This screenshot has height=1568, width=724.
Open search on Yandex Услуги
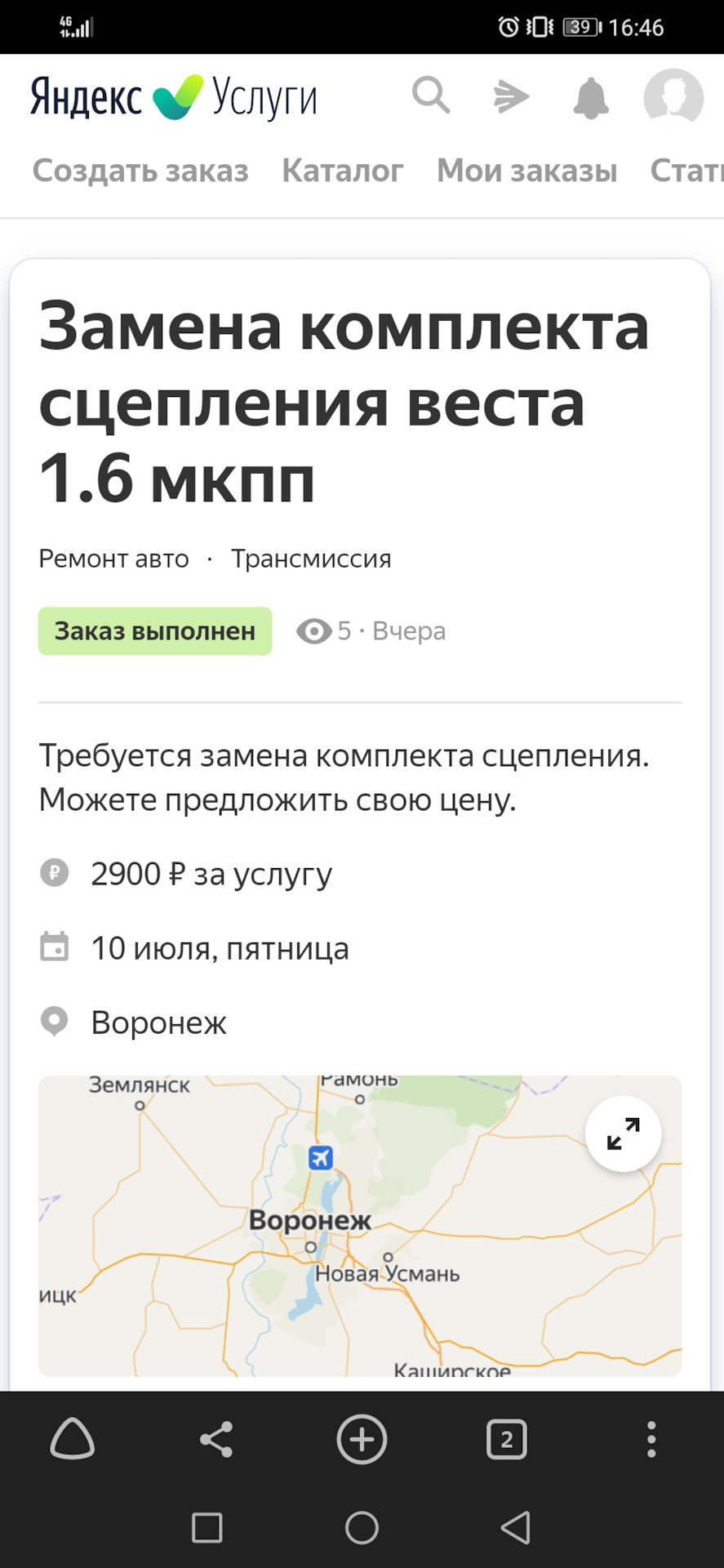point(432,96)
